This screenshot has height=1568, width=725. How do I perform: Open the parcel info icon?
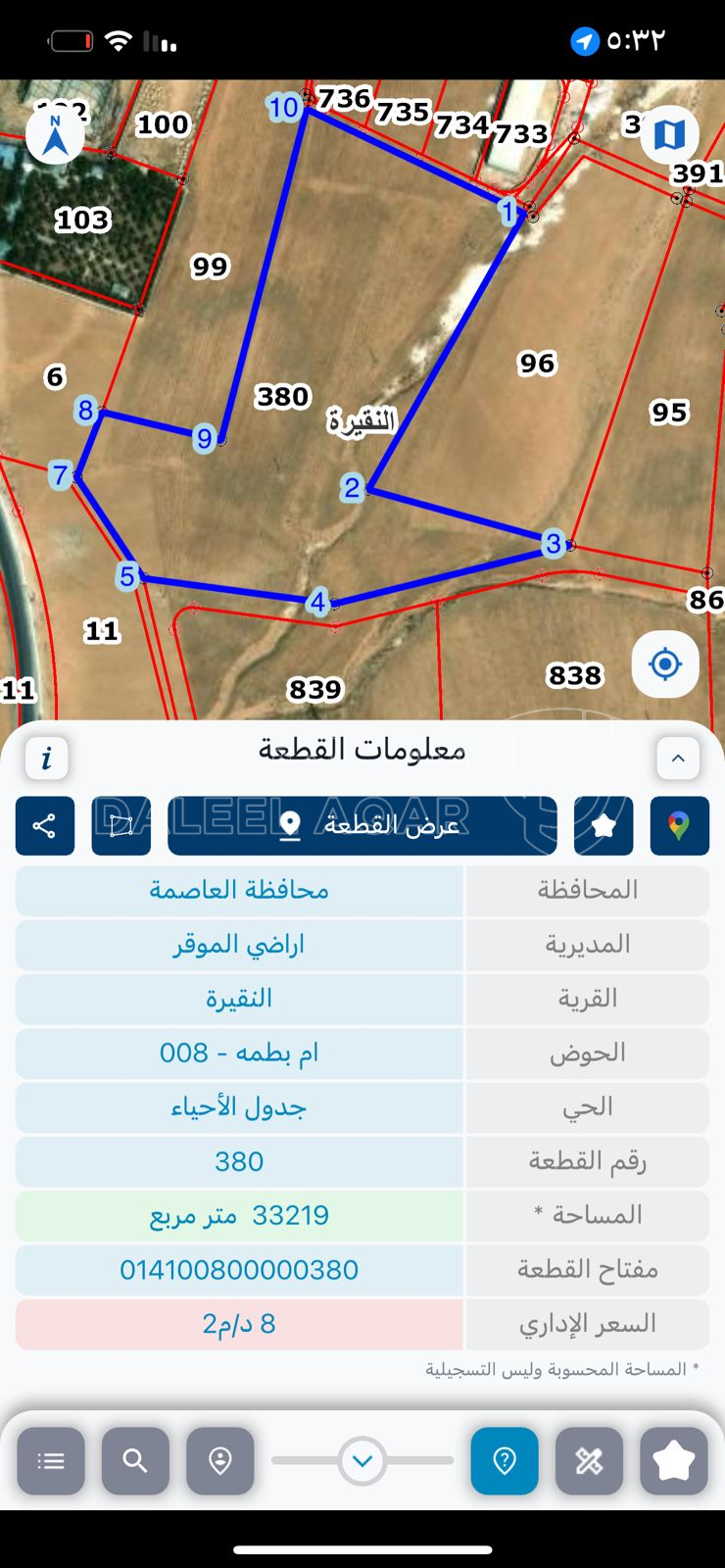[46, 759]
